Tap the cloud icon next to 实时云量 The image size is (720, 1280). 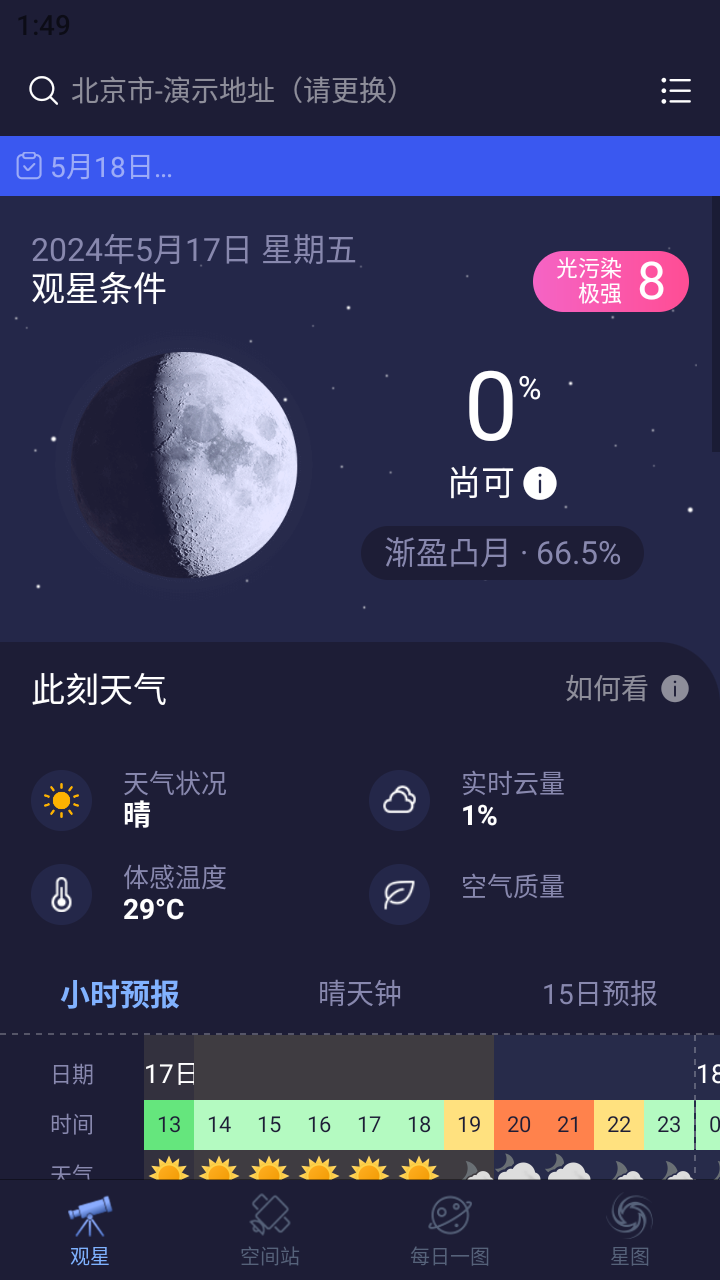[399, 800]
